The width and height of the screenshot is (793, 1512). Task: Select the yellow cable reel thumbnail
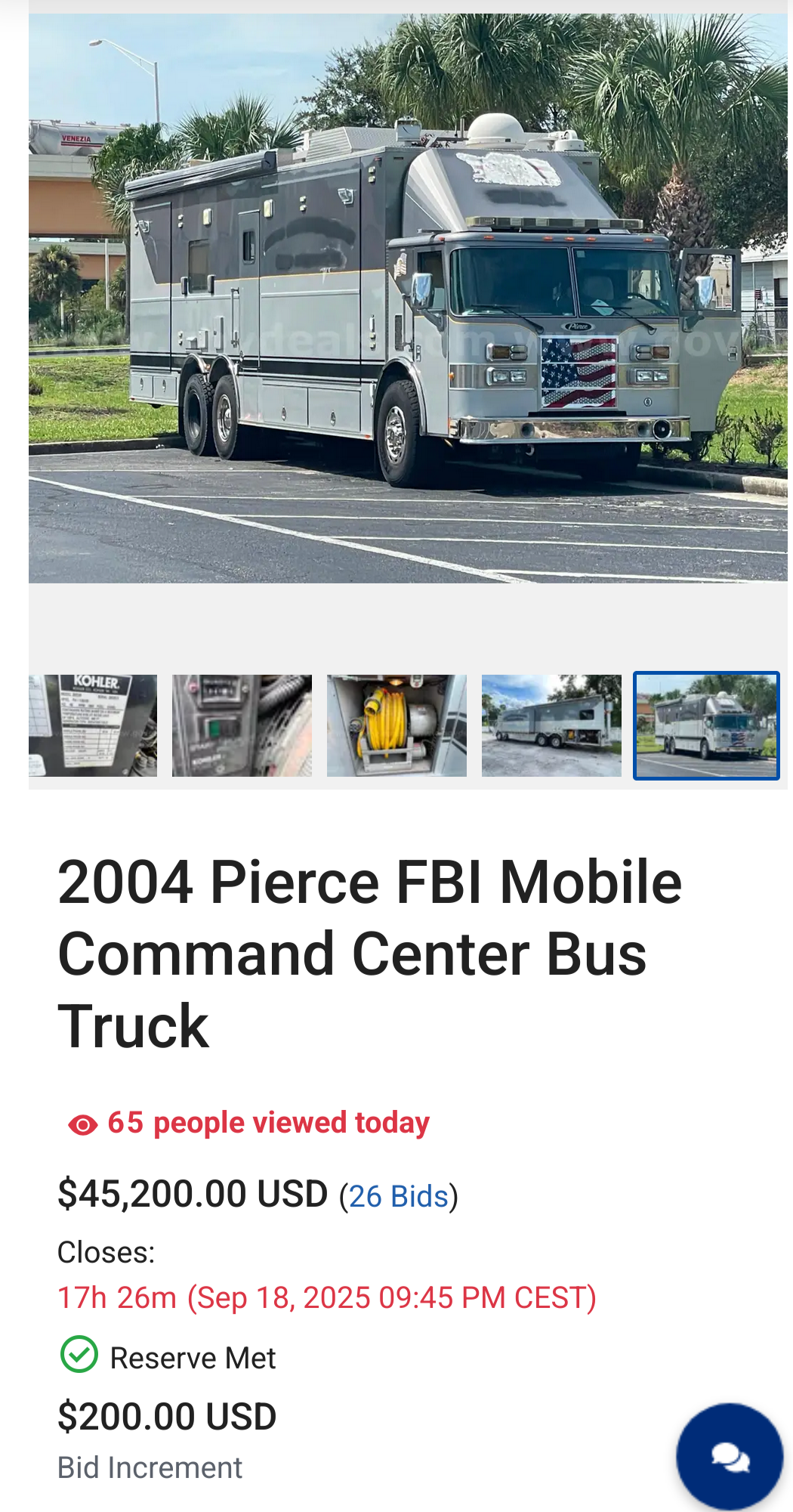396,725
